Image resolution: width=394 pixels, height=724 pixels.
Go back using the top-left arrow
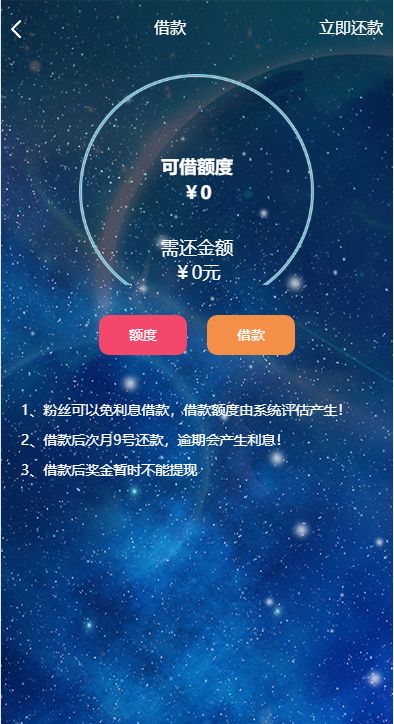[16, 29]
